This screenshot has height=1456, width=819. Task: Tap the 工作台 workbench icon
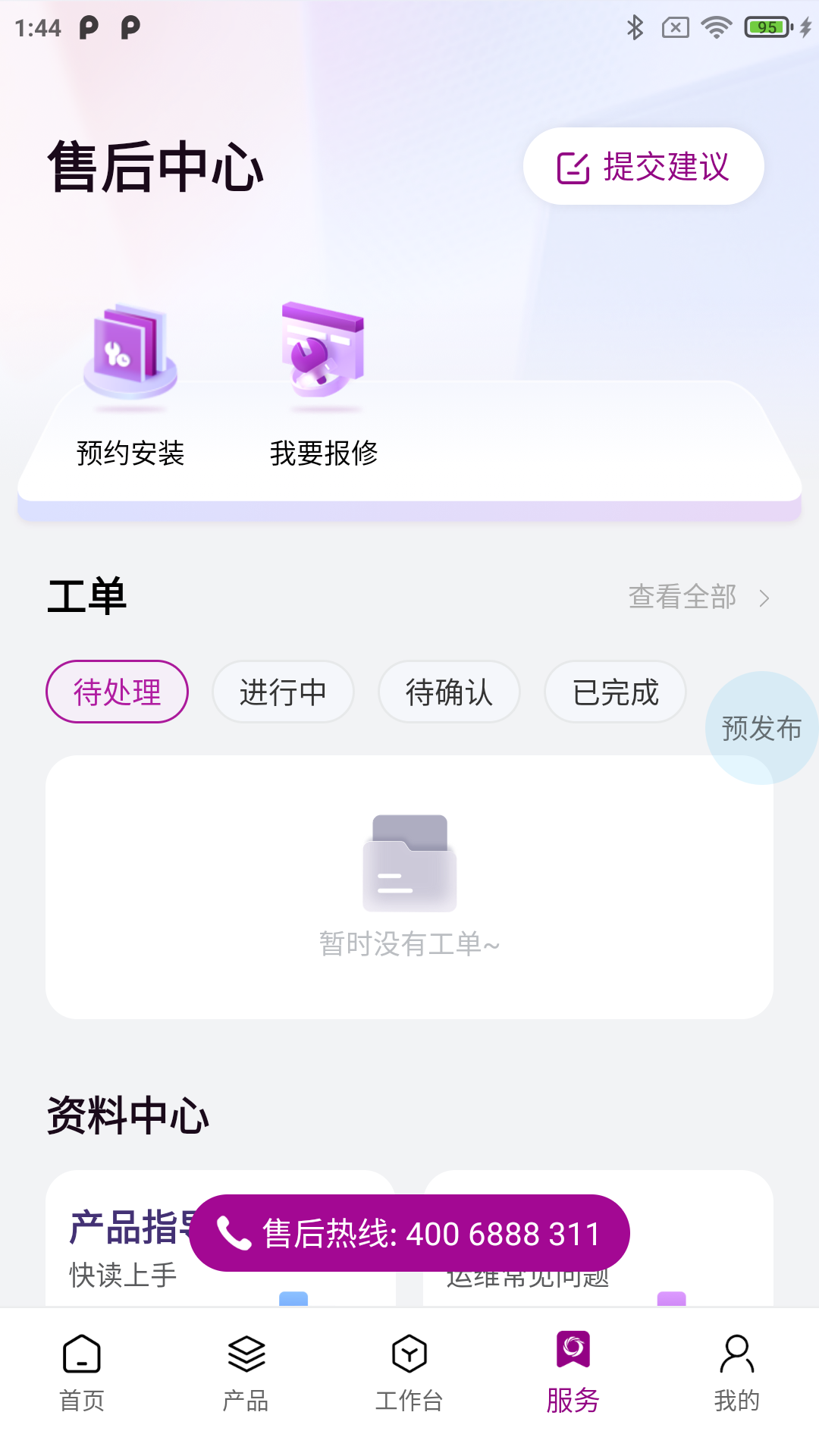409,1354
